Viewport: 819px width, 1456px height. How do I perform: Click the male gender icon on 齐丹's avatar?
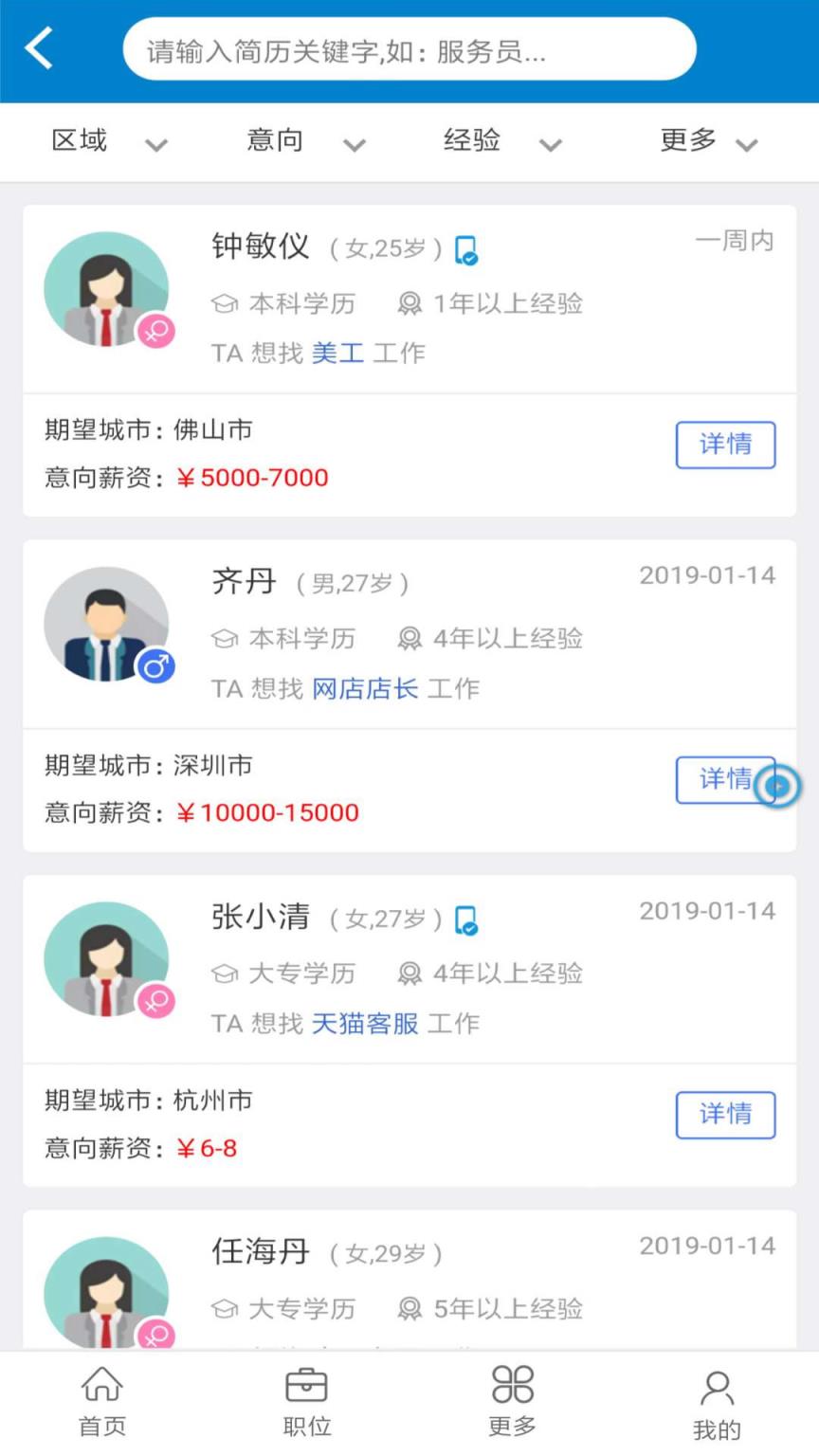157,665
